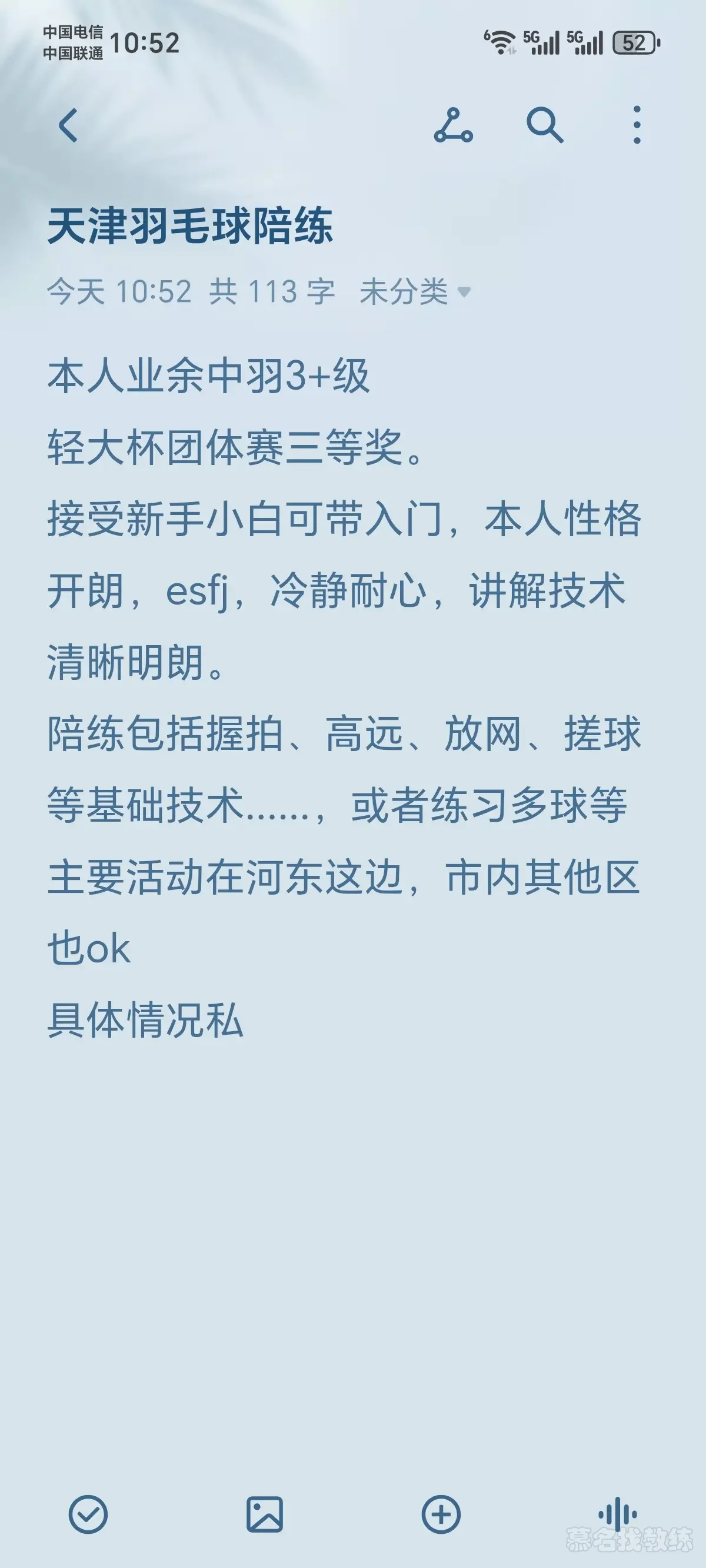Open the plus insert menu
706x1568 pixels.
pyautogui.click(x=441, y=1514)
